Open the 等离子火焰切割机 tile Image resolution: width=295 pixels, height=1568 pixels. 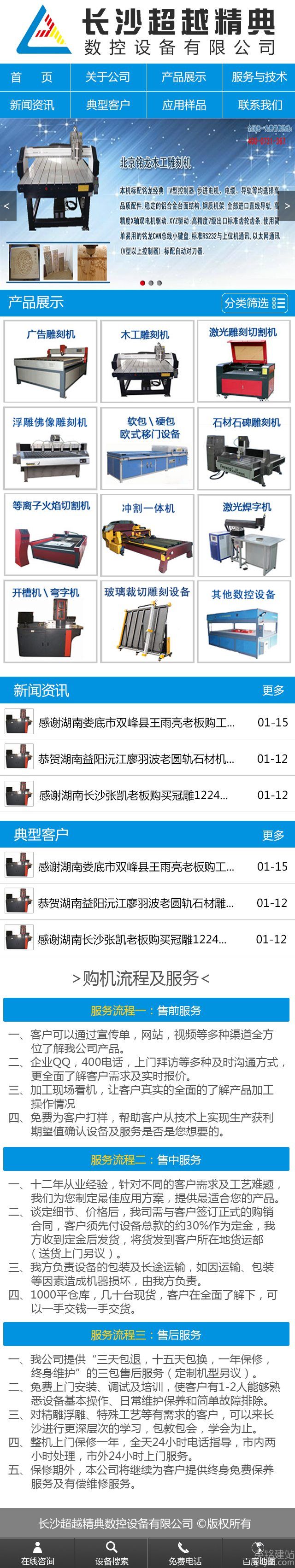click(x=51, y=535)
